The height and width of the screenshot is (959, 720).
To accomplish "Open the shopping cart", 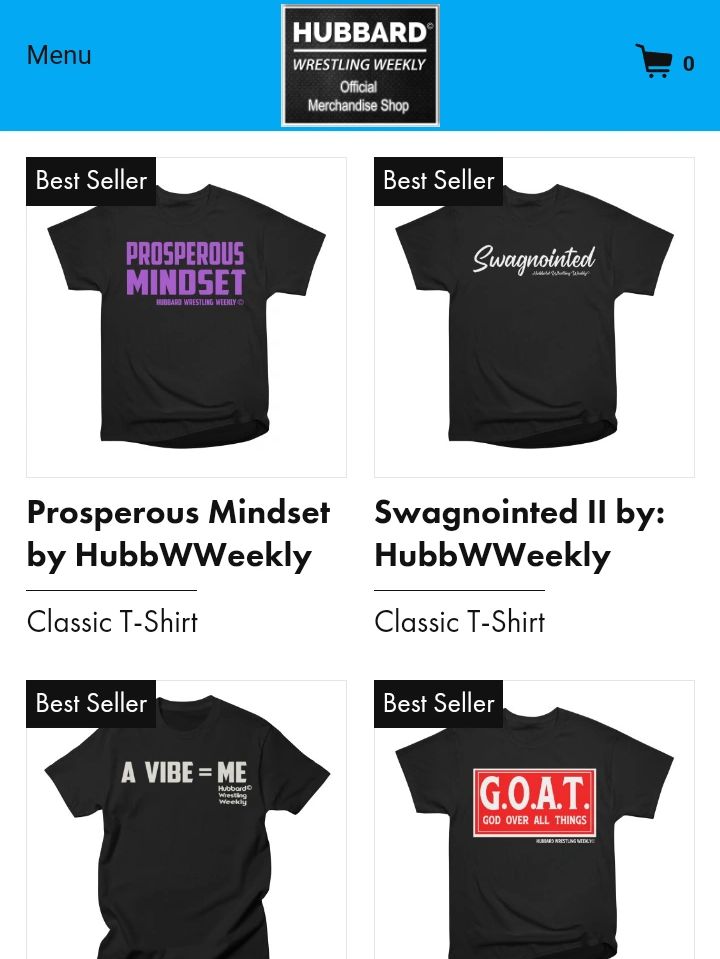I will (x=663, y=62).
